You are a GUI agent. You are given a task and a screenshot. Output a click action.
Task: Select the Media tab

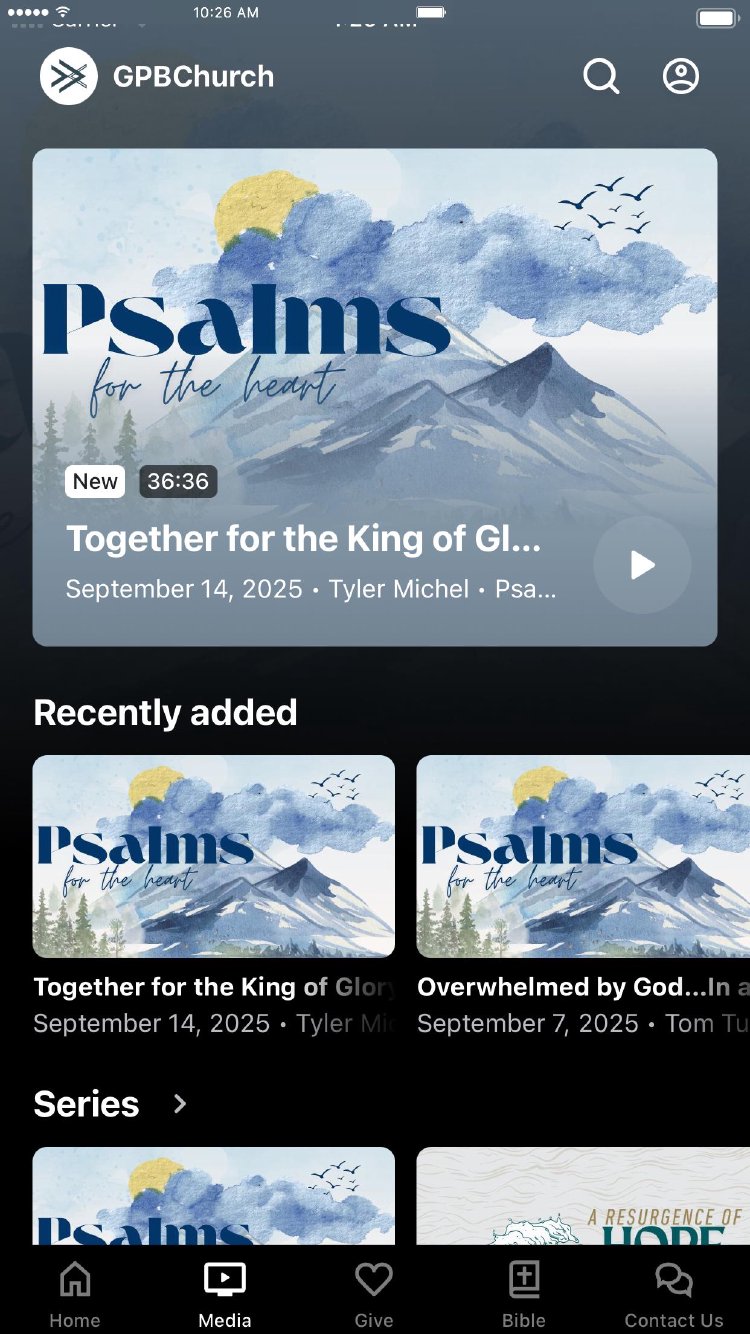(225, 1294)
